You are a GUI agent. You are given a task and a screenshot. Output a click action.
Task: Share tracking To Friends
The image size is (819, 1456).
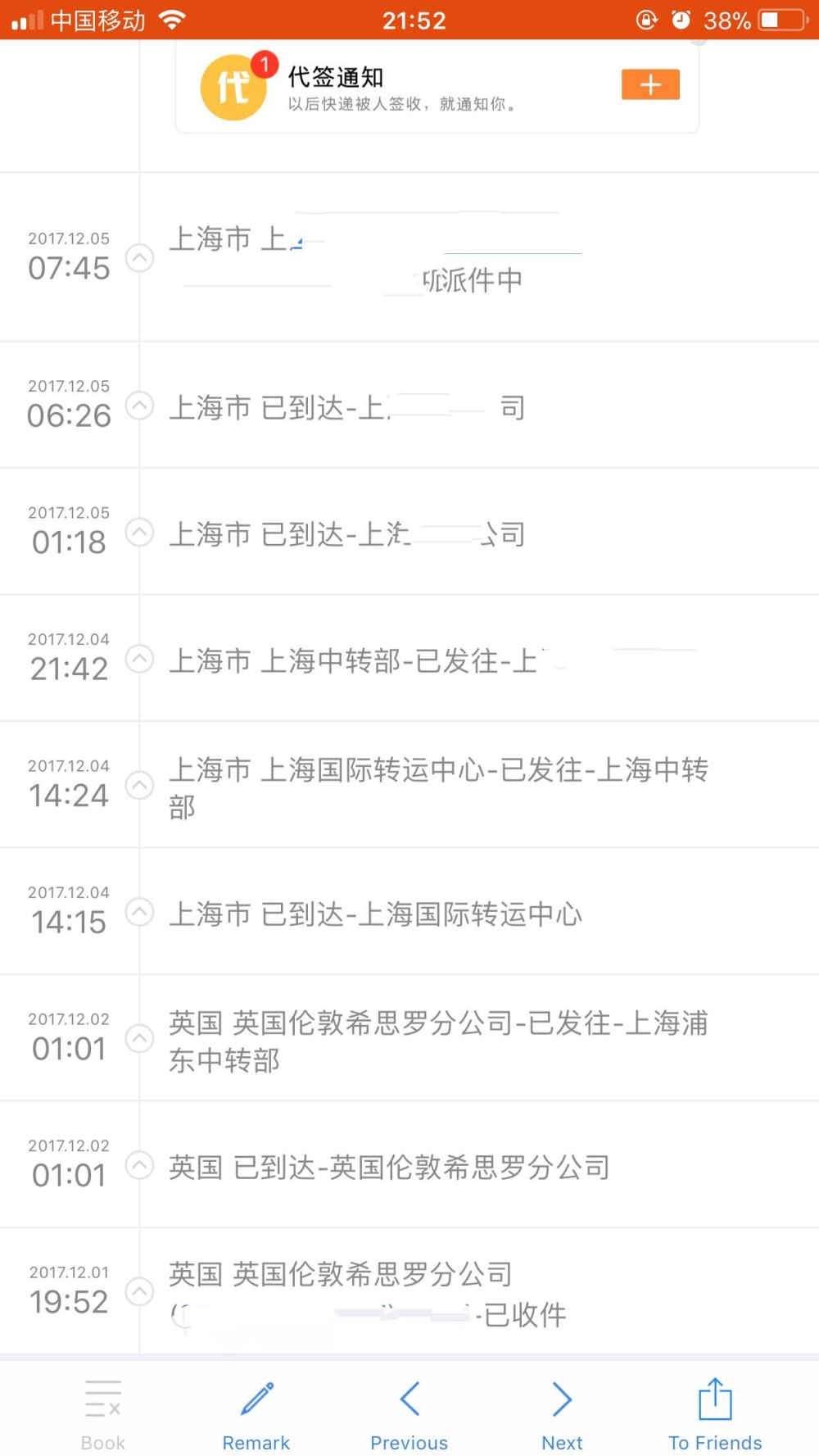[715, 1416]
